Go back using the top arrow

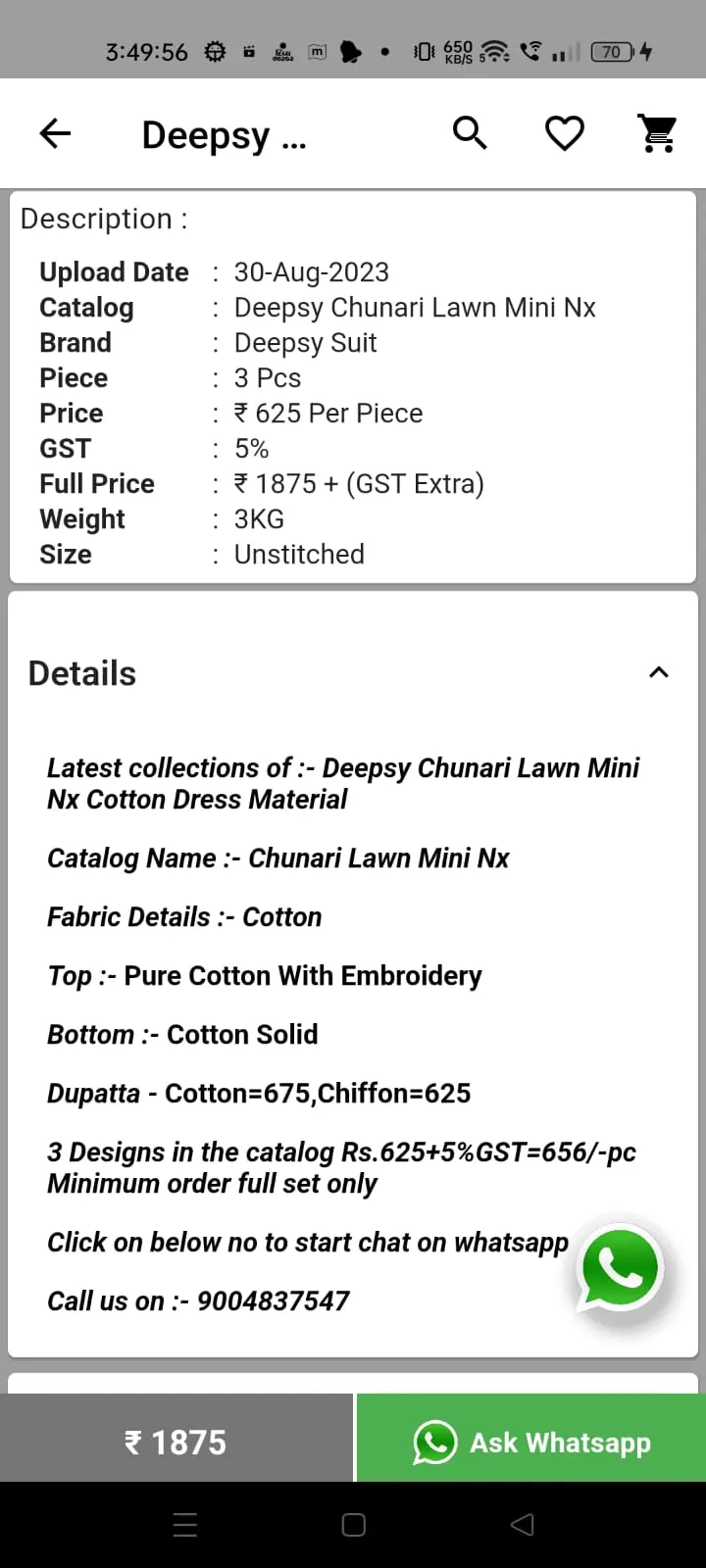click(x=55, y=133)
